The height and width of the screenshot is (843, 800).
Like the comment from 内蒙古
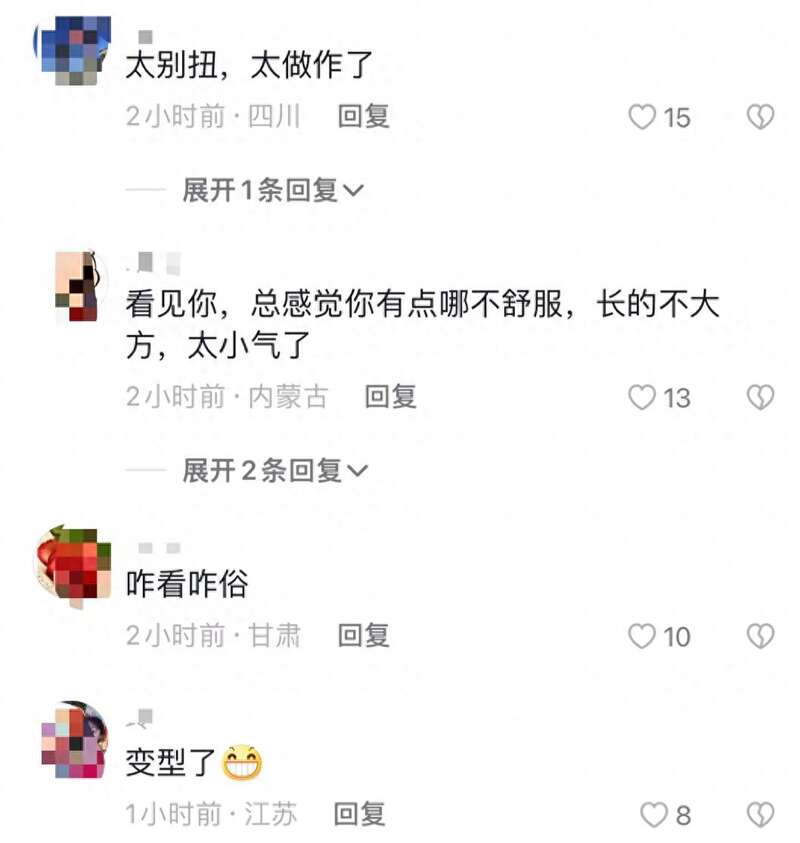pyautogui.click(x=642, y=397)
